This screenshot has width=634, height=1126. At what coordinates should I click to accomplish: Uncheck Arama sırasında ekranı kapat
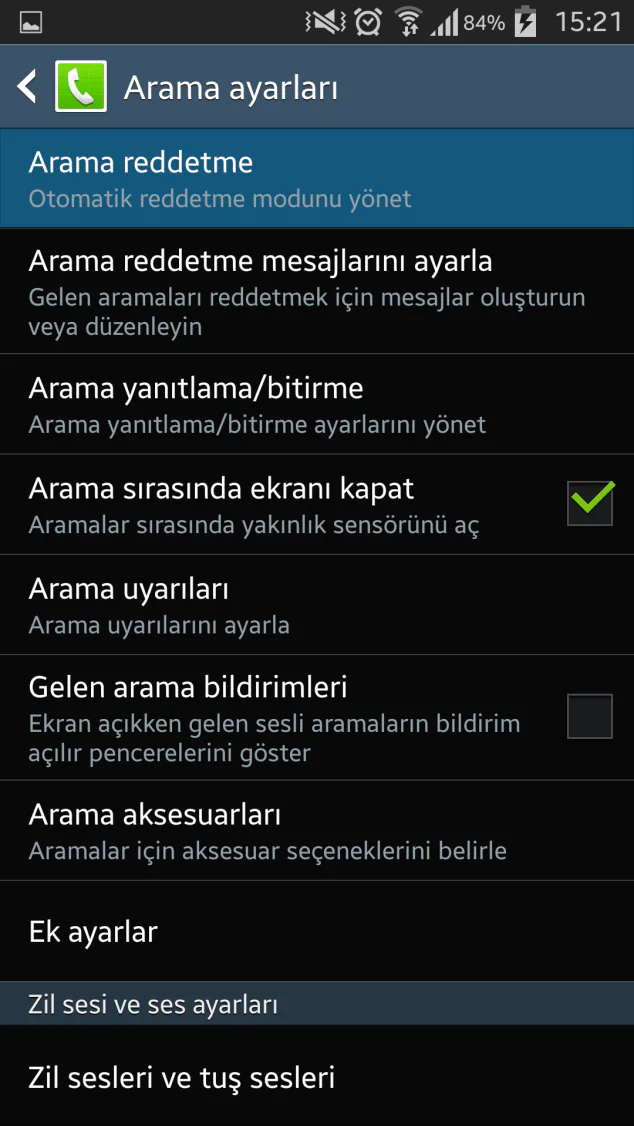(589, 503)
